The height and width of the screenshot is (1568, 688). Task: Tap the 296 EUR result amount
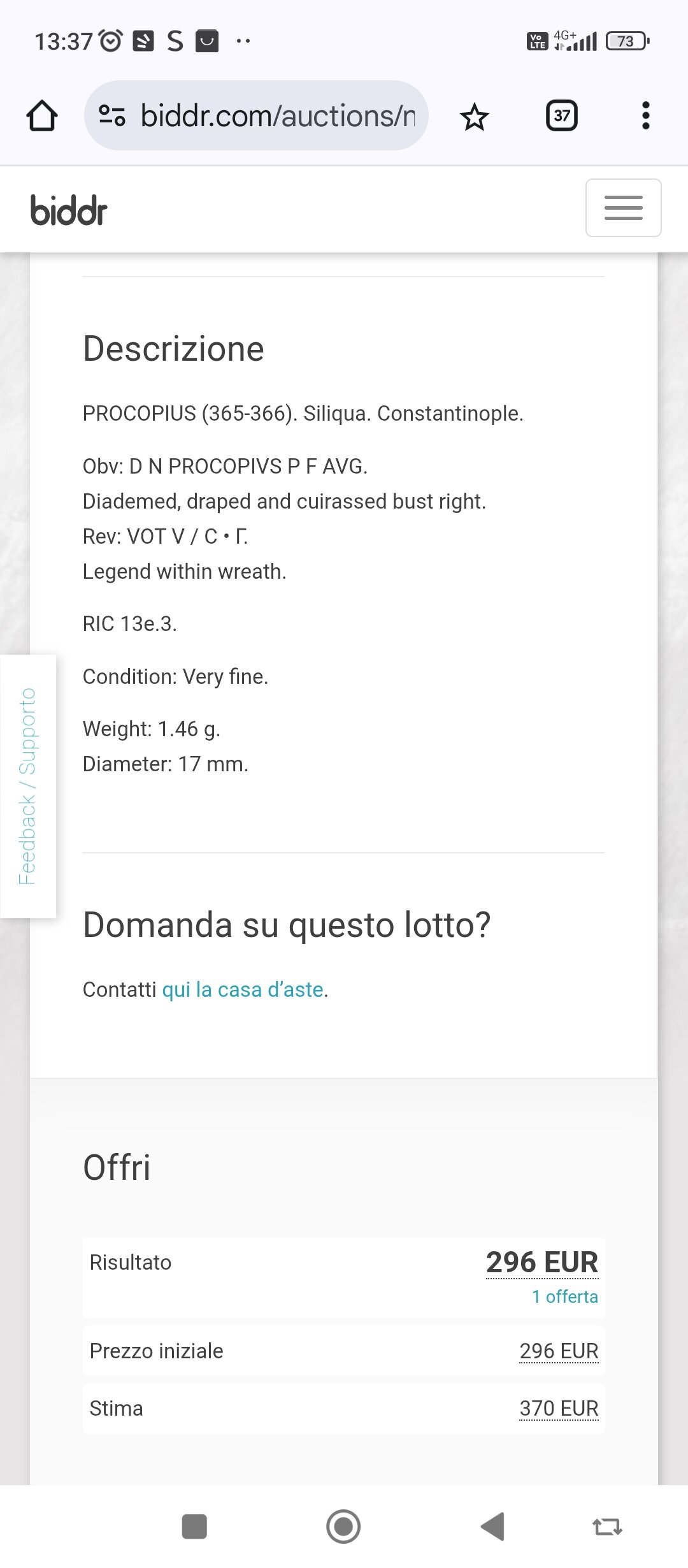(x=542, y=1262)
